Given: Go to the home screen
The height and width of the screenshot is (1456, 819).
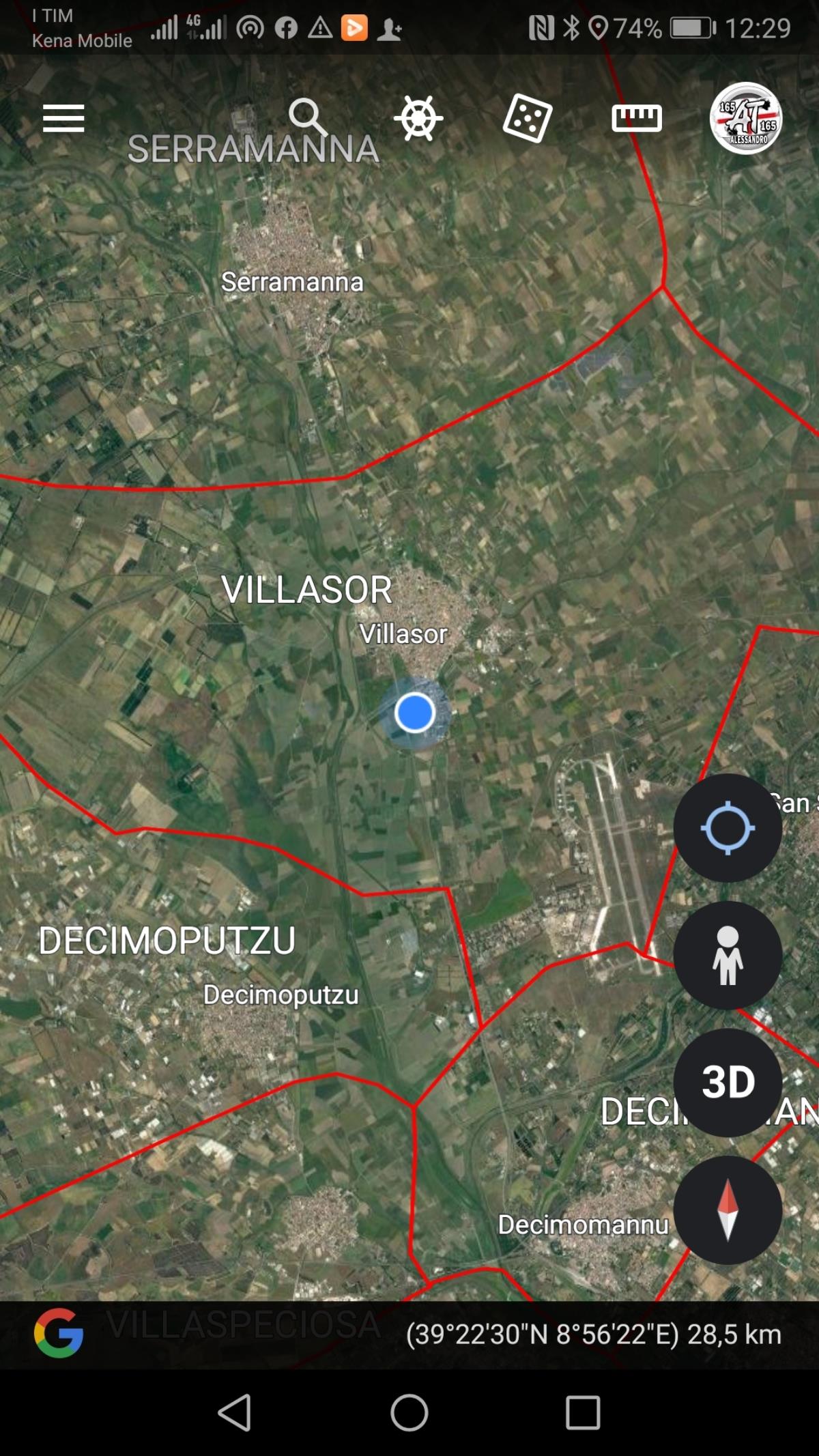Looking at the screenshot, I should coord(409,1412).
